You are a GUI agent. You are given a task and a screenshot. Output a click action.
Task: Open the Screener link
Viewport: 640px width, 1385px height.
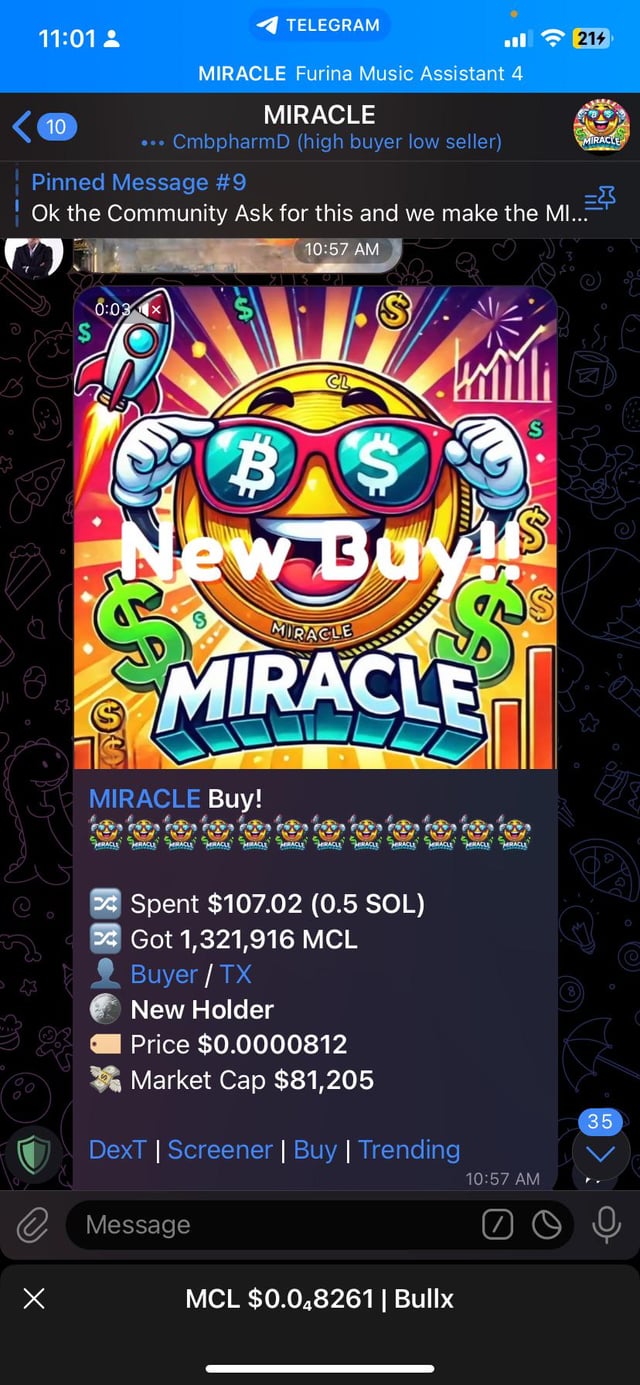pos(220,1150)
